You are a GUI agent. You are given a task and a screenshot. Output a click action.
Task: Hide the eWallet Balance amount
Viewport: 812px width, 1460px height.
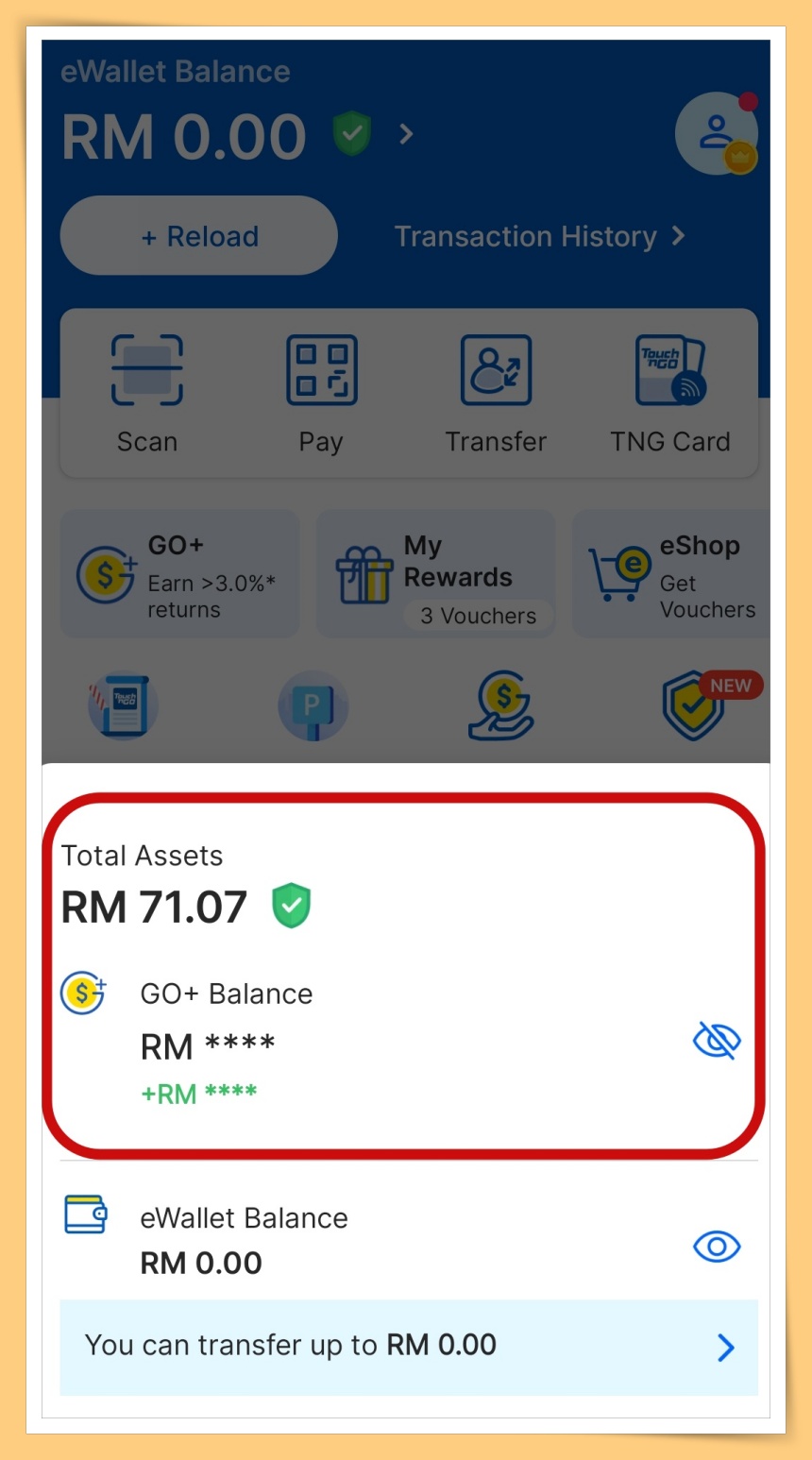(717, 1247)
